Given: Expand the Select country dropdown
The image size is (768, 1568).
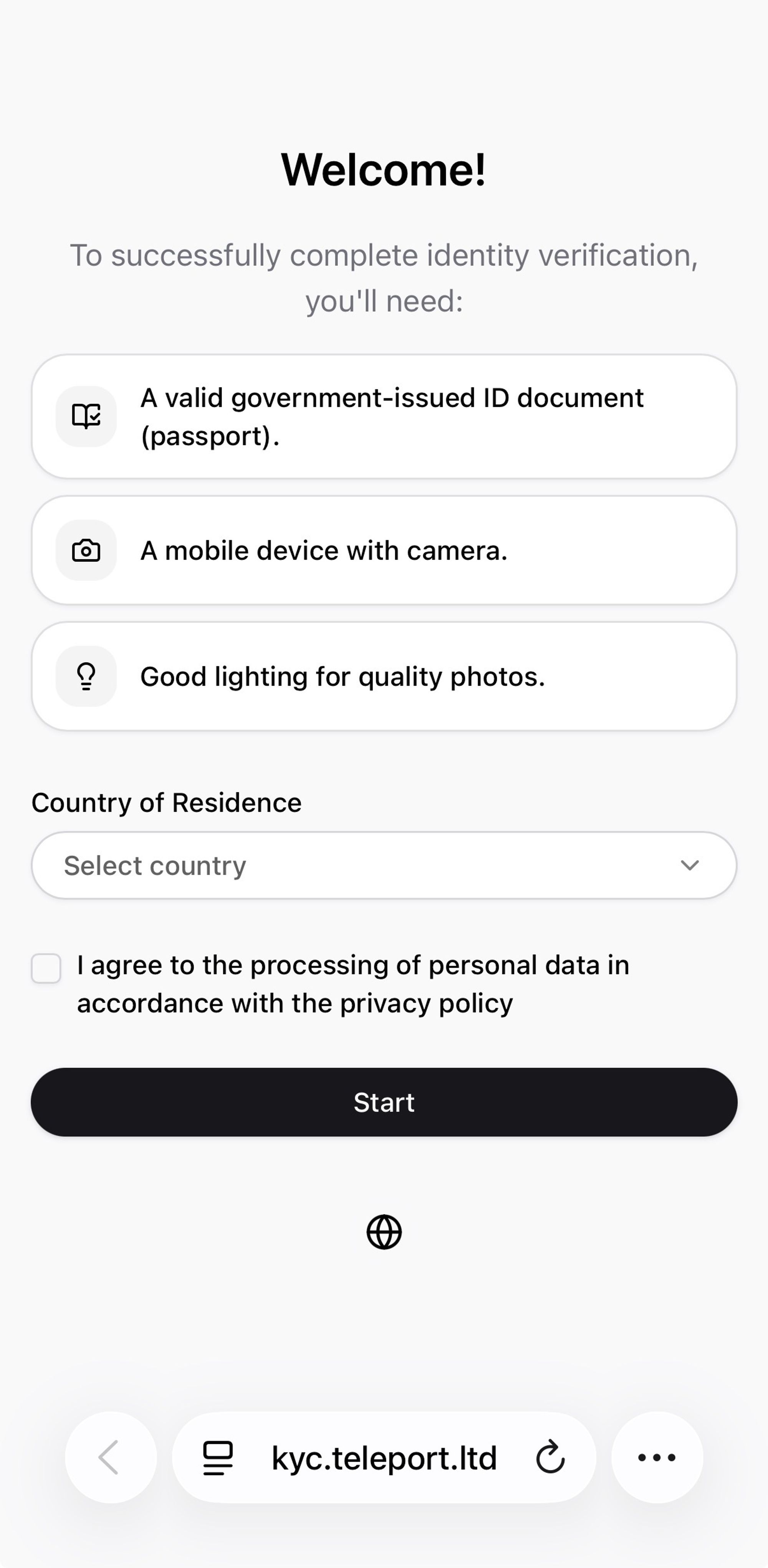Looking at the screenshot, I should coord(384,865).
